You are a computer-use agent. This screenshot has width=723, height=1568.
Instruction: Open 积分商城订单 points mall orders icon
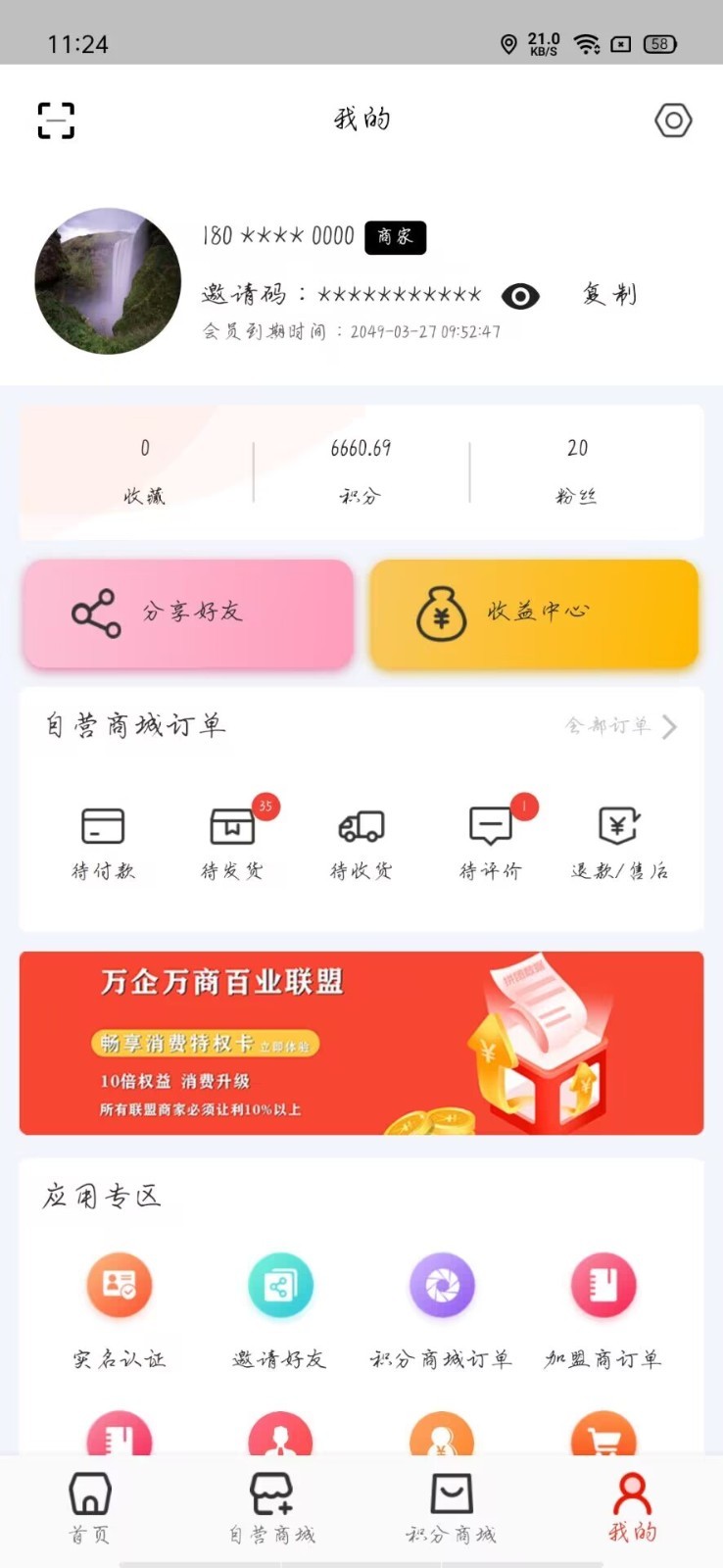coord(442,1285)
